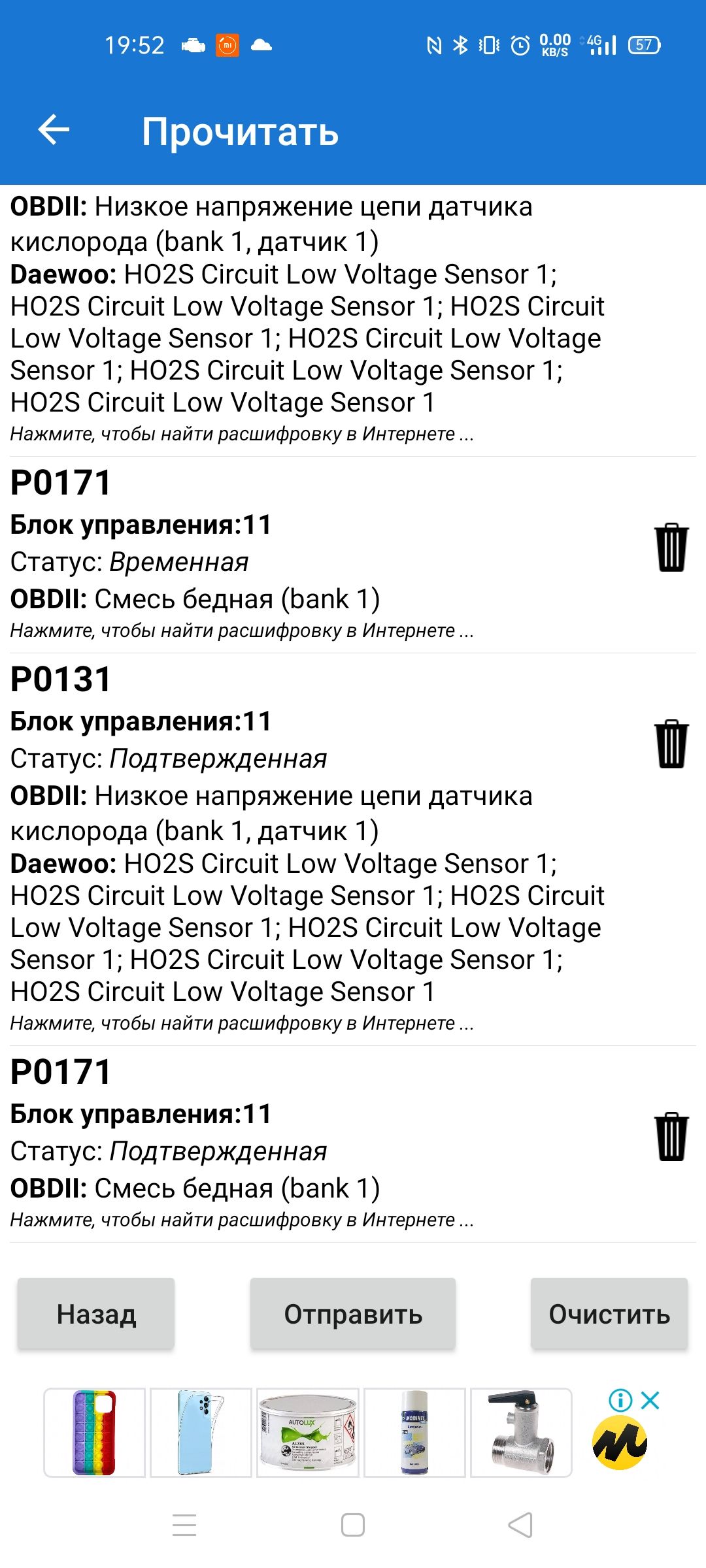Tap Очистить to clear the codes
Viewport: 706px width, 1568px height.
click(x=609, y=1314)
